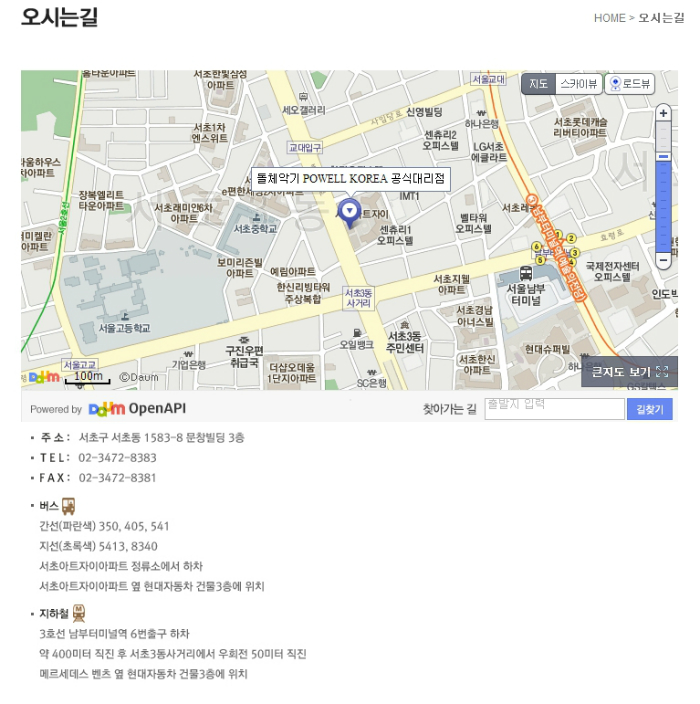Viewport: 700px width, 704px height.
Task: Tap the 출발지 입력 field
Action: tap(554, 408)
